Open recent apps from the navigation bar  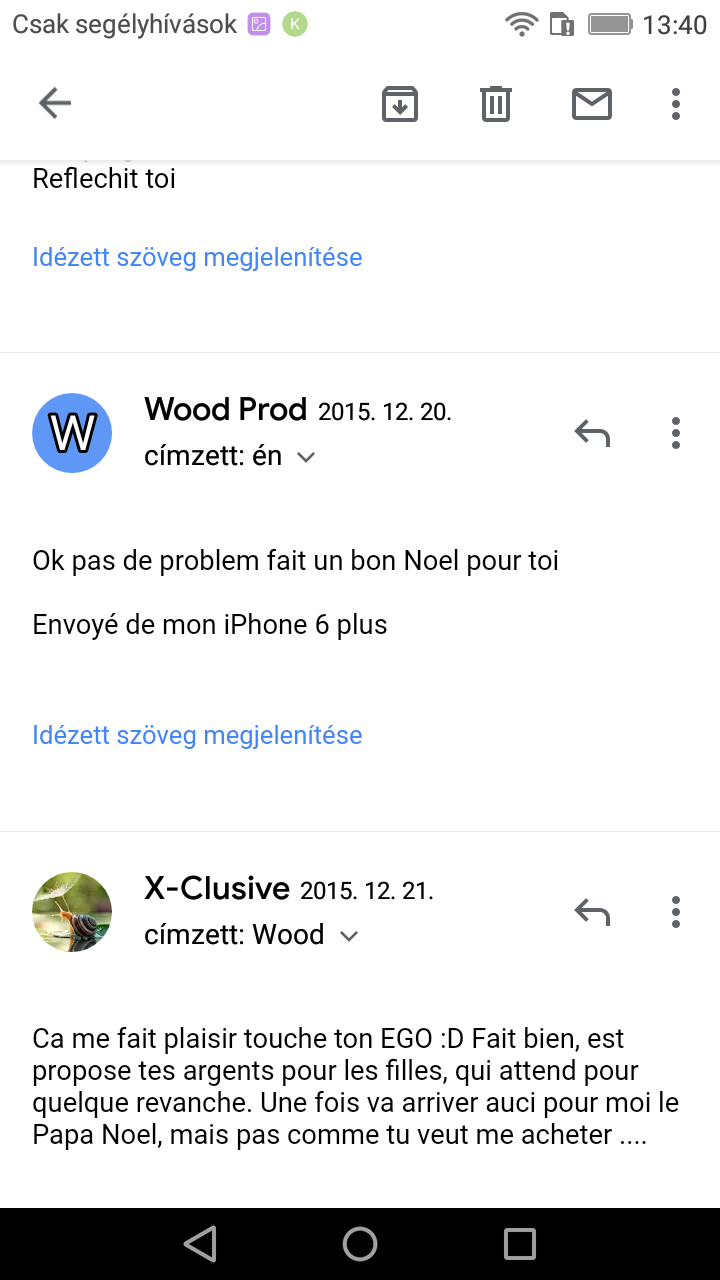coord(520,1244)
